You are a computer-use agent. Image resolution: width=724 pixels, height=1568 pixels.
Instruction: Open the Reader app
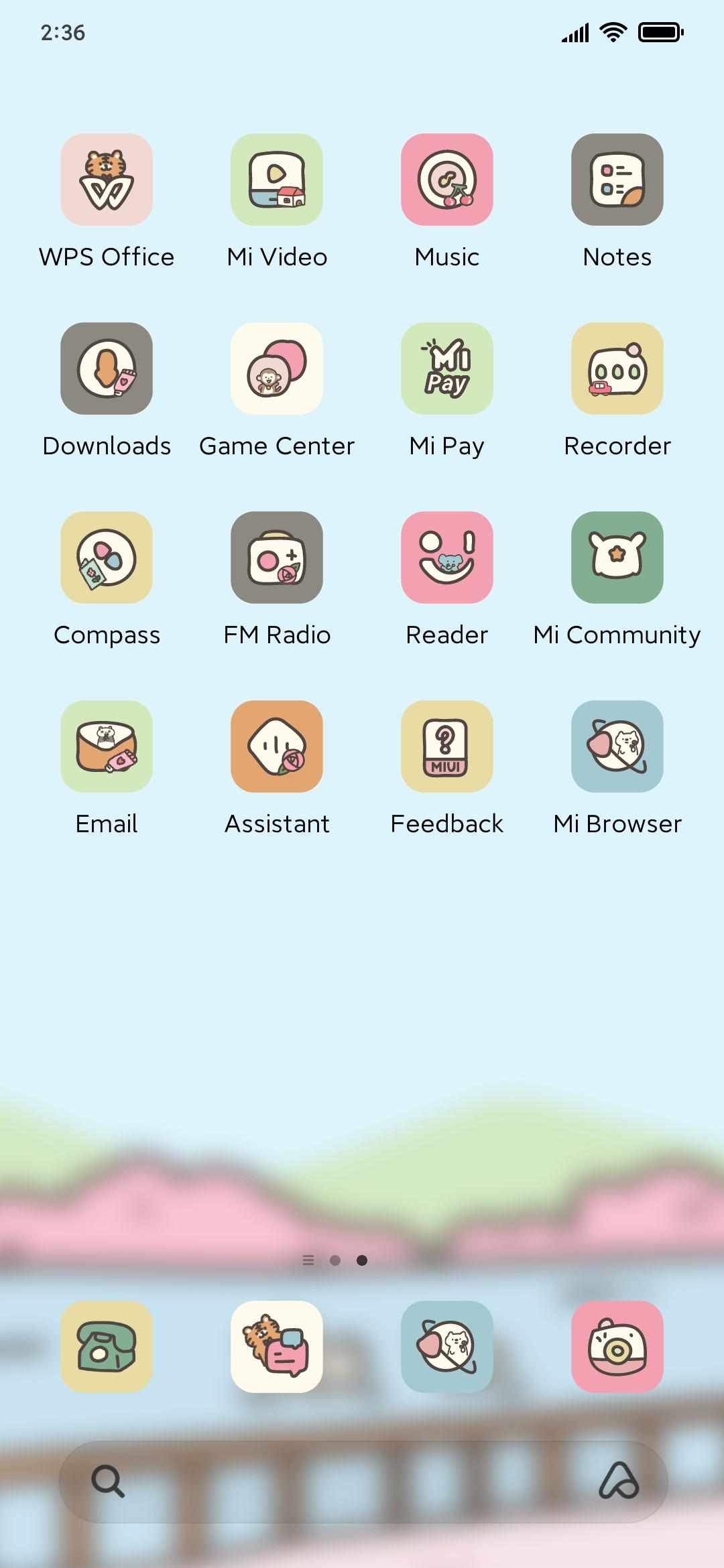(447, 558)
